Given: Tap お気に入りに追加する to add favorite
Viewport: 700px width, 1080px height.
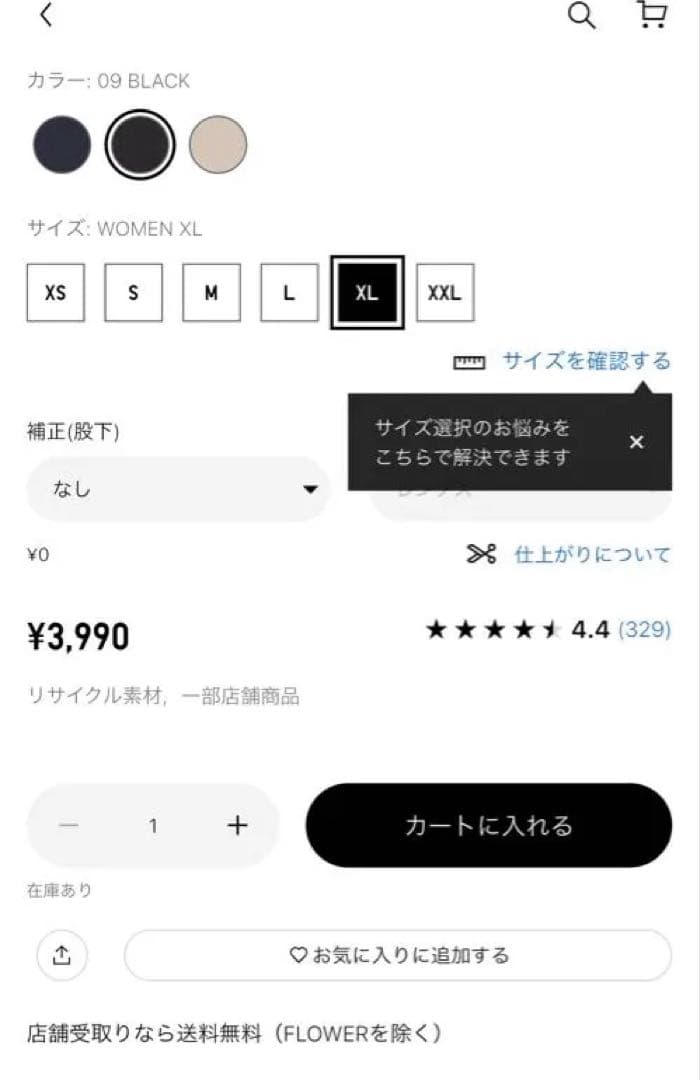Looking at the screenshot, I should [398, 956].
